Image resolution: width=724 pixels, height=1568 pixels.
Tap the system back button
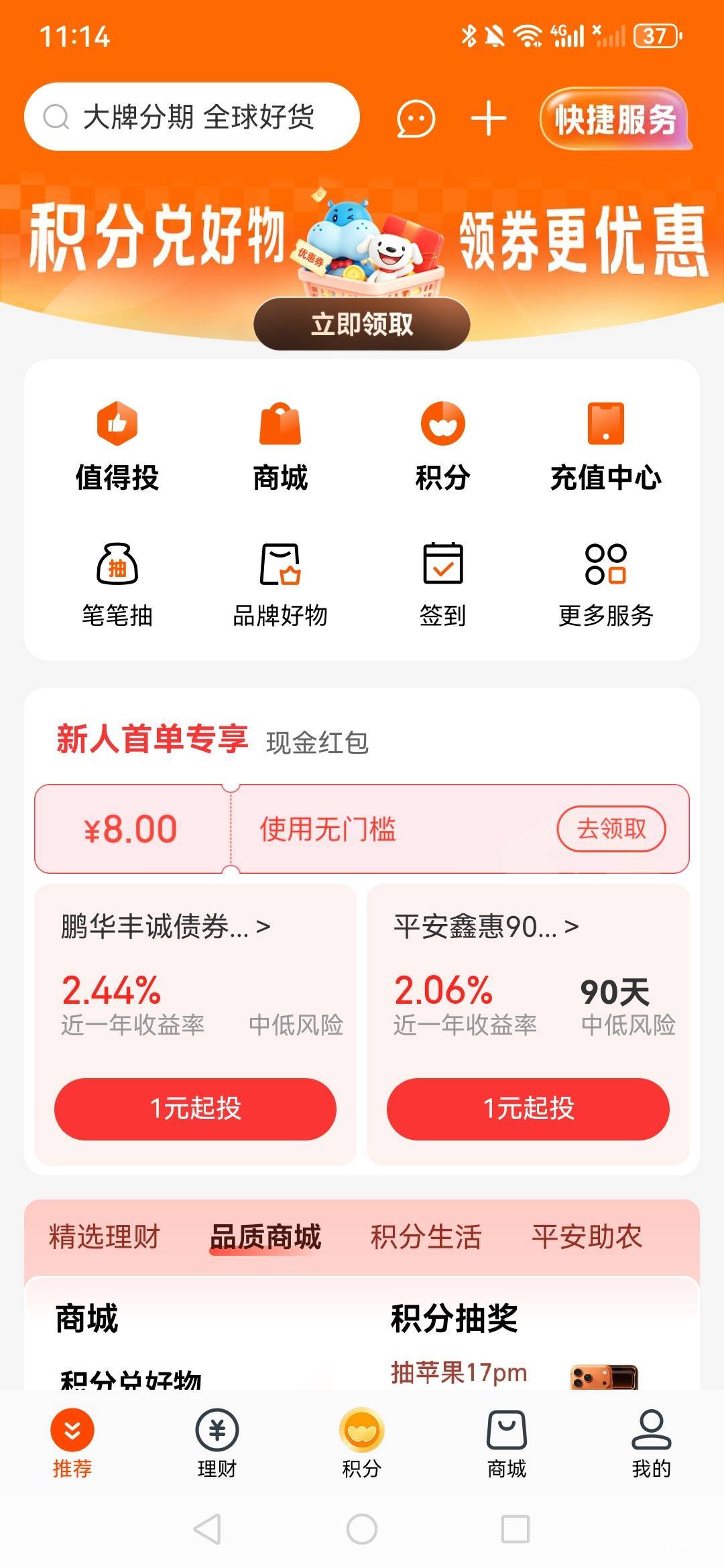click(x=207, y=1529)
